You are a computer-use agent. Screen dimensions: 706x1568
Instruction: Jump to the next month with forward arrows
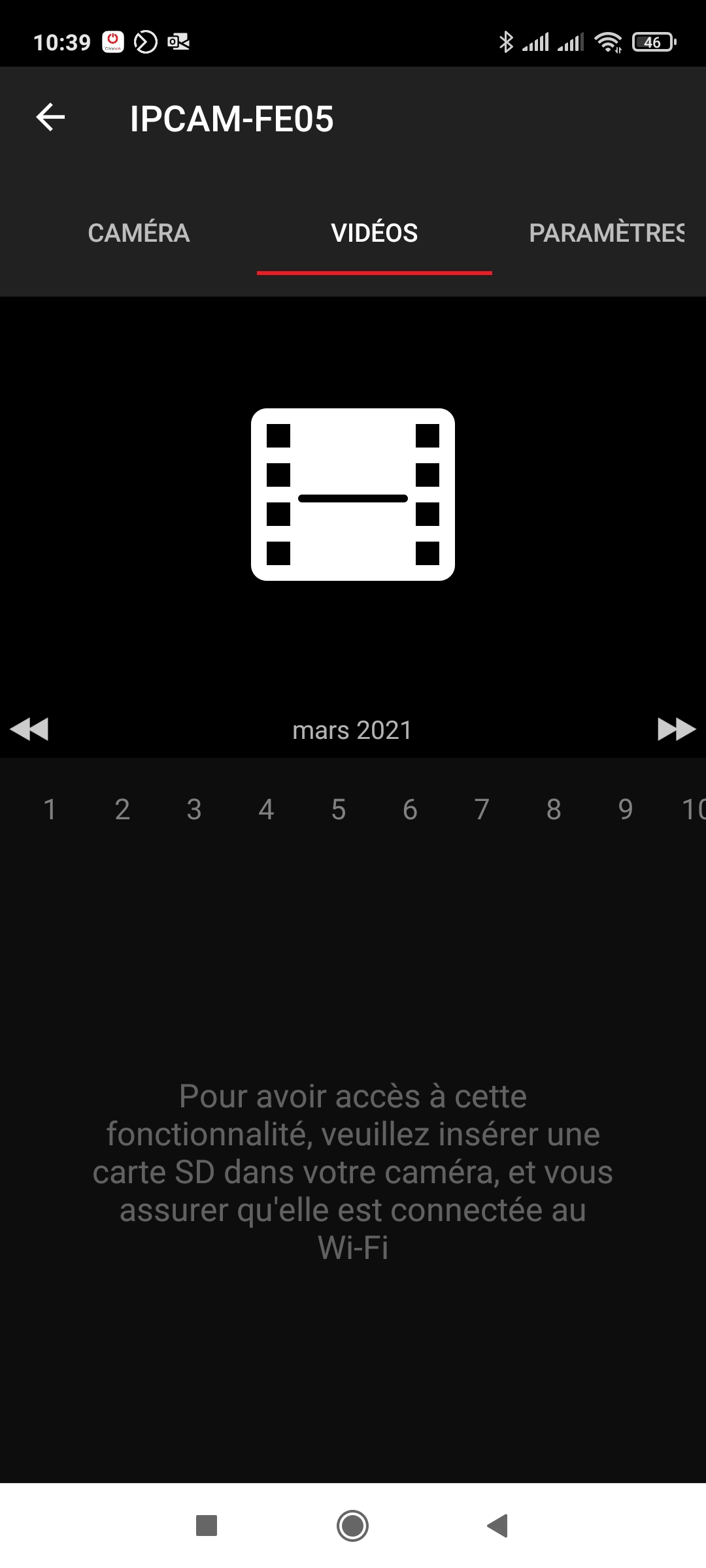[677, 729]
